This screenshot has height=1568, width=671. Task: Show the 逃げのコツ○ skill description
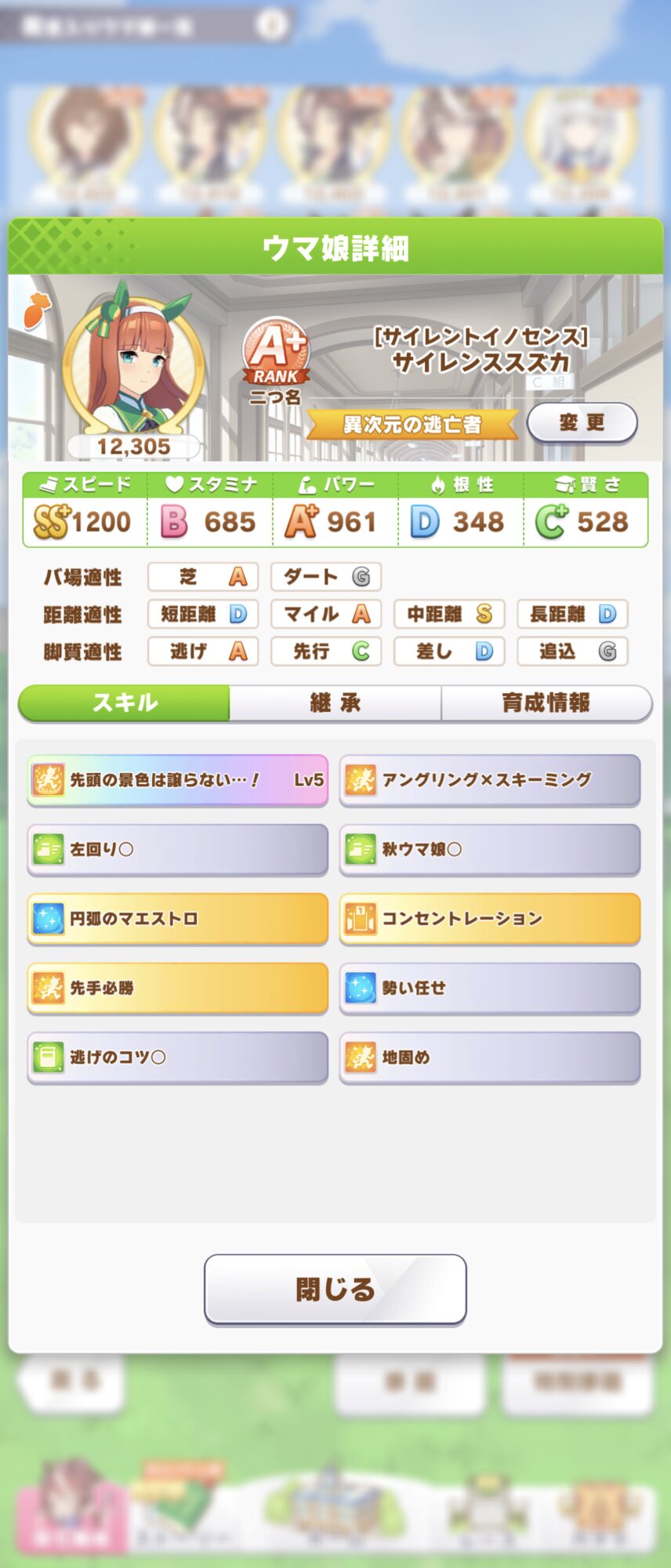(178, 1058)
